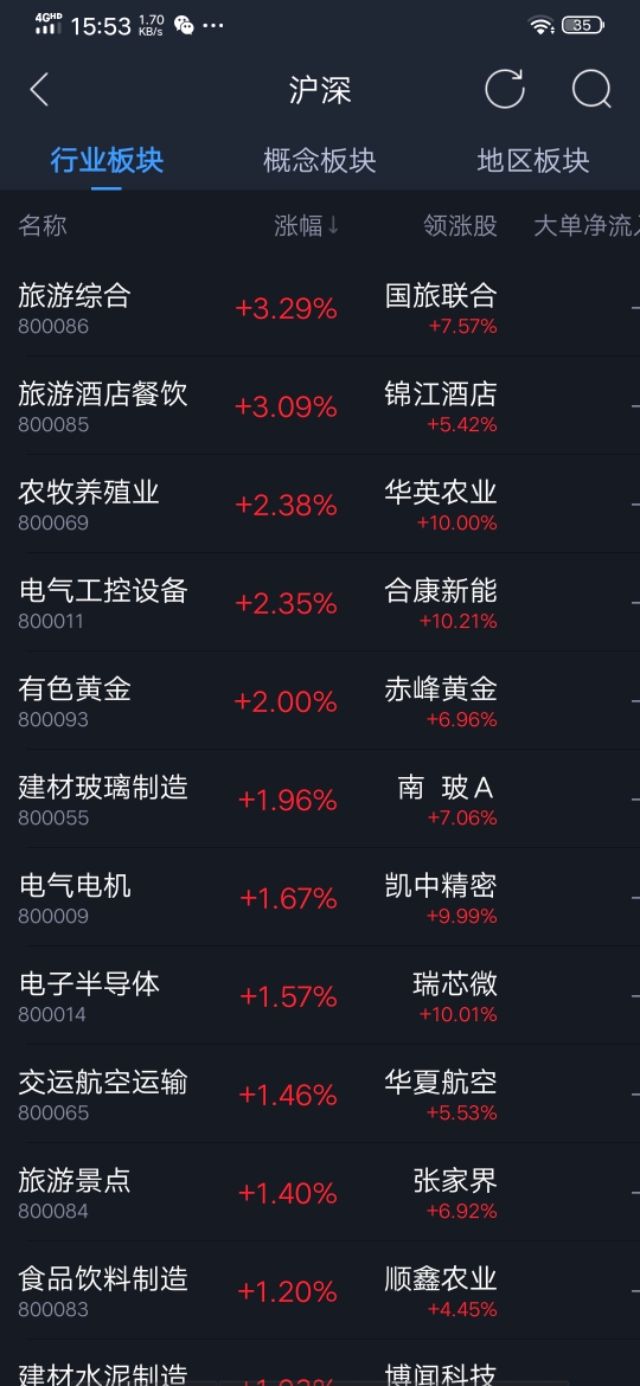Go back using the arrow icon

point(39,90)
